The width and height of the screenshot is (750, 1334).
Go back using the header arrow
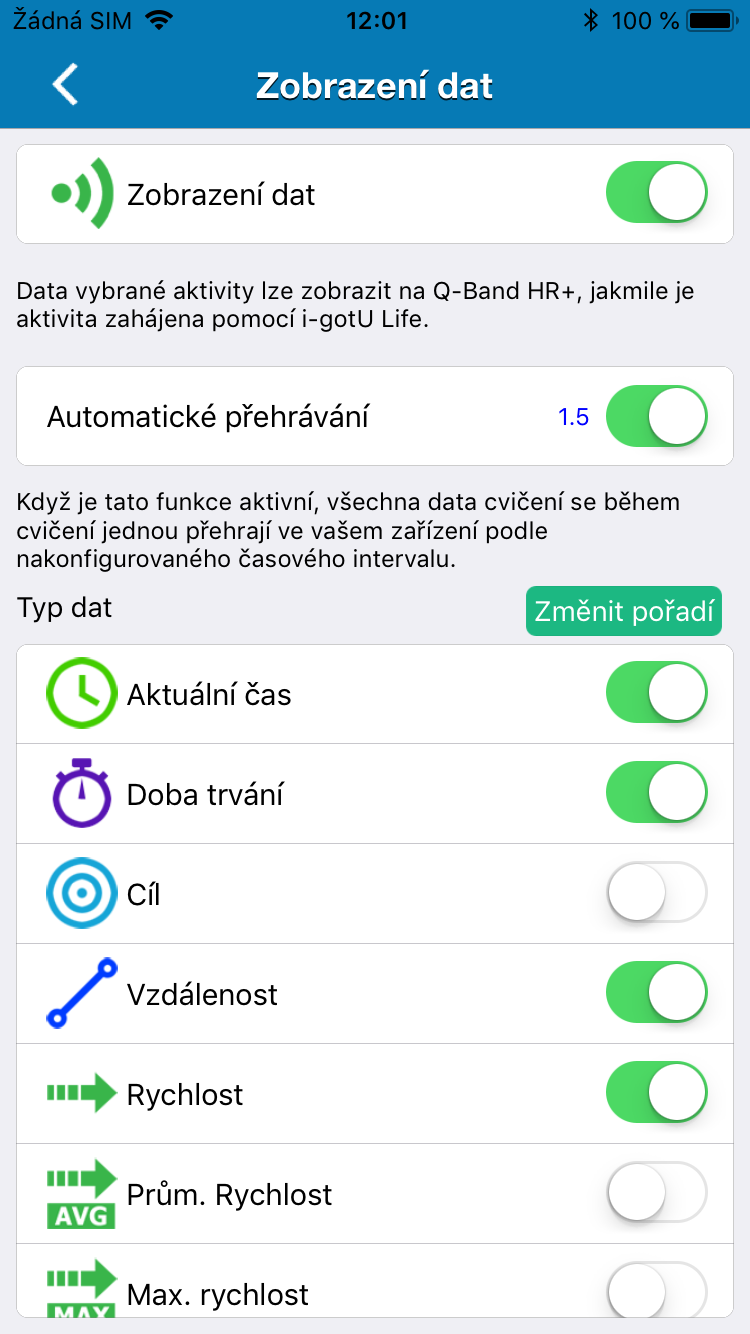65,85
